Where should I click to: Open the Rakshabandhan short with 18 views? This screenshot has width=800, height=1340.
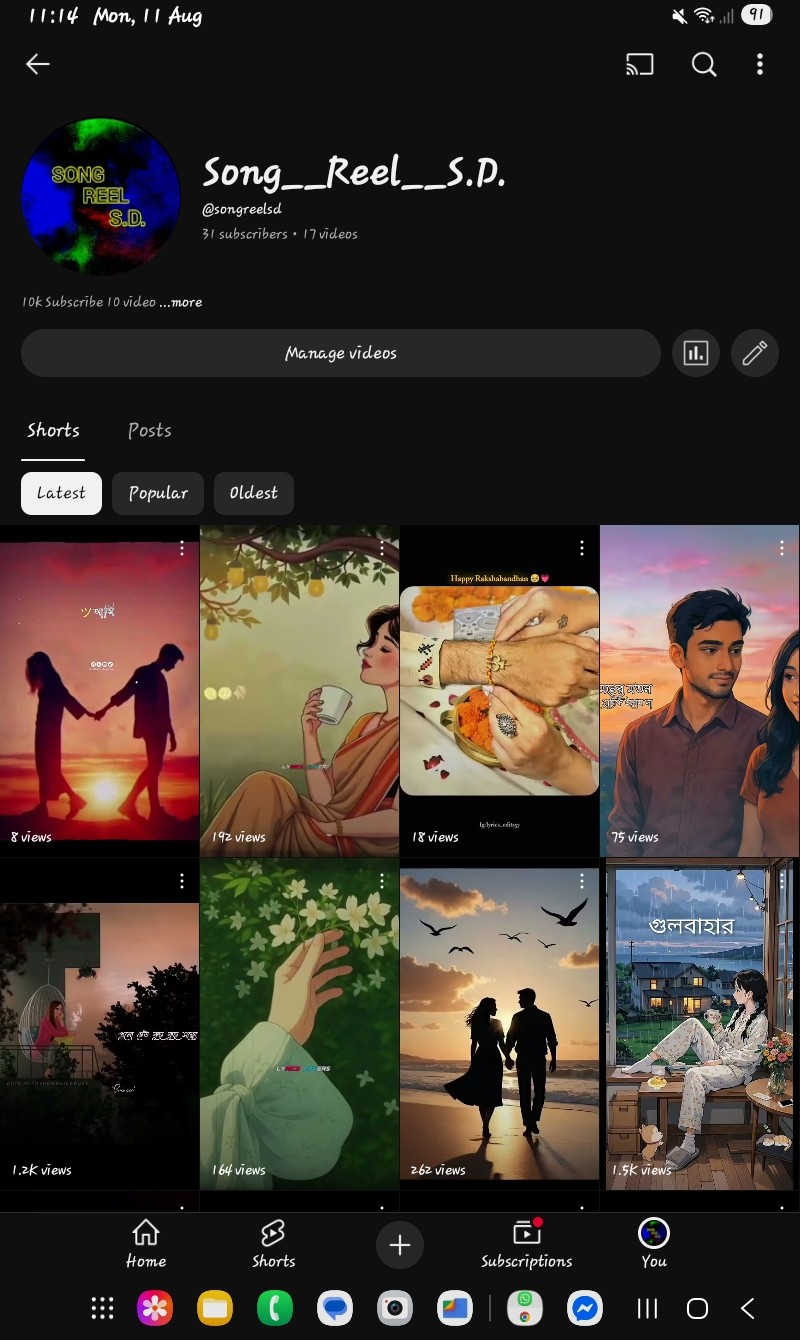(x=500, y=690)
